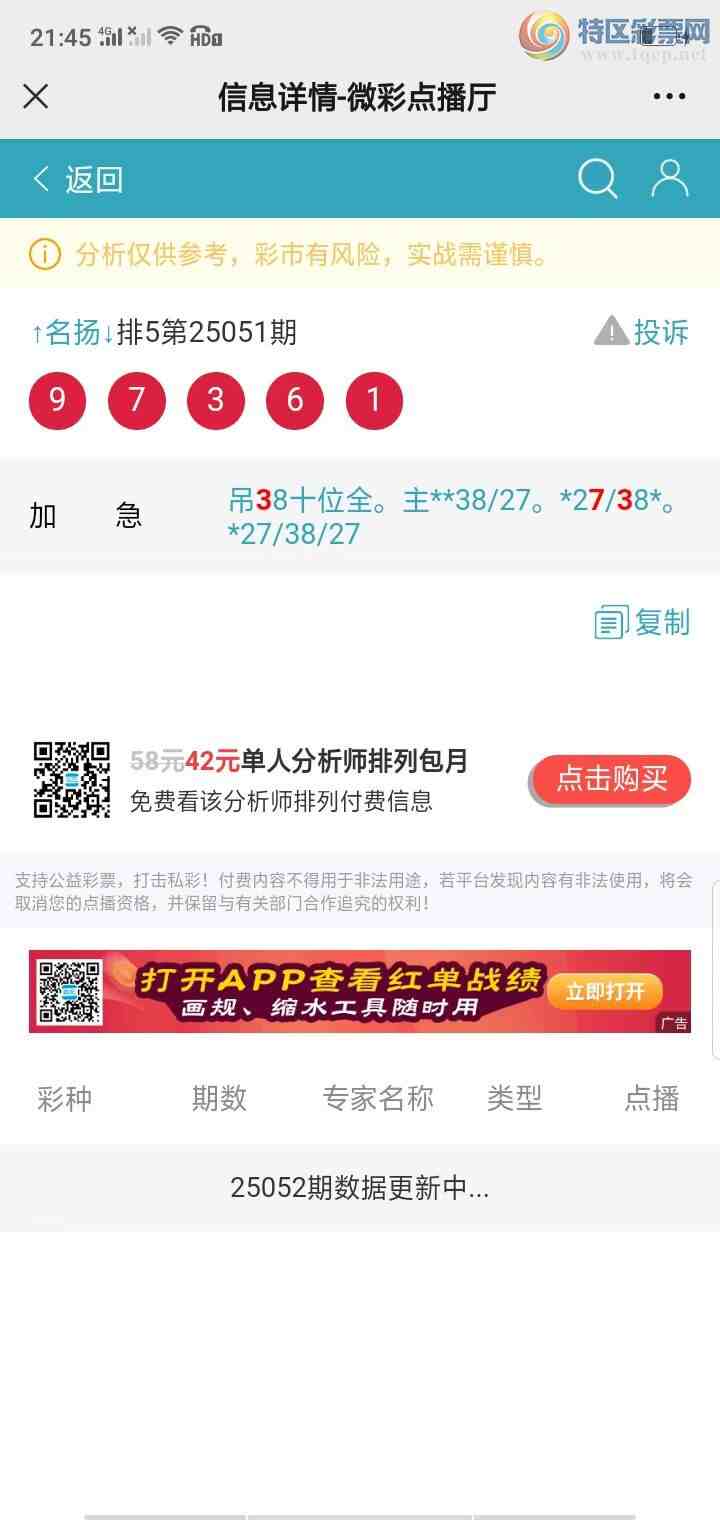
Task: Open the user profile icon
Action: [x=670, y=178]
